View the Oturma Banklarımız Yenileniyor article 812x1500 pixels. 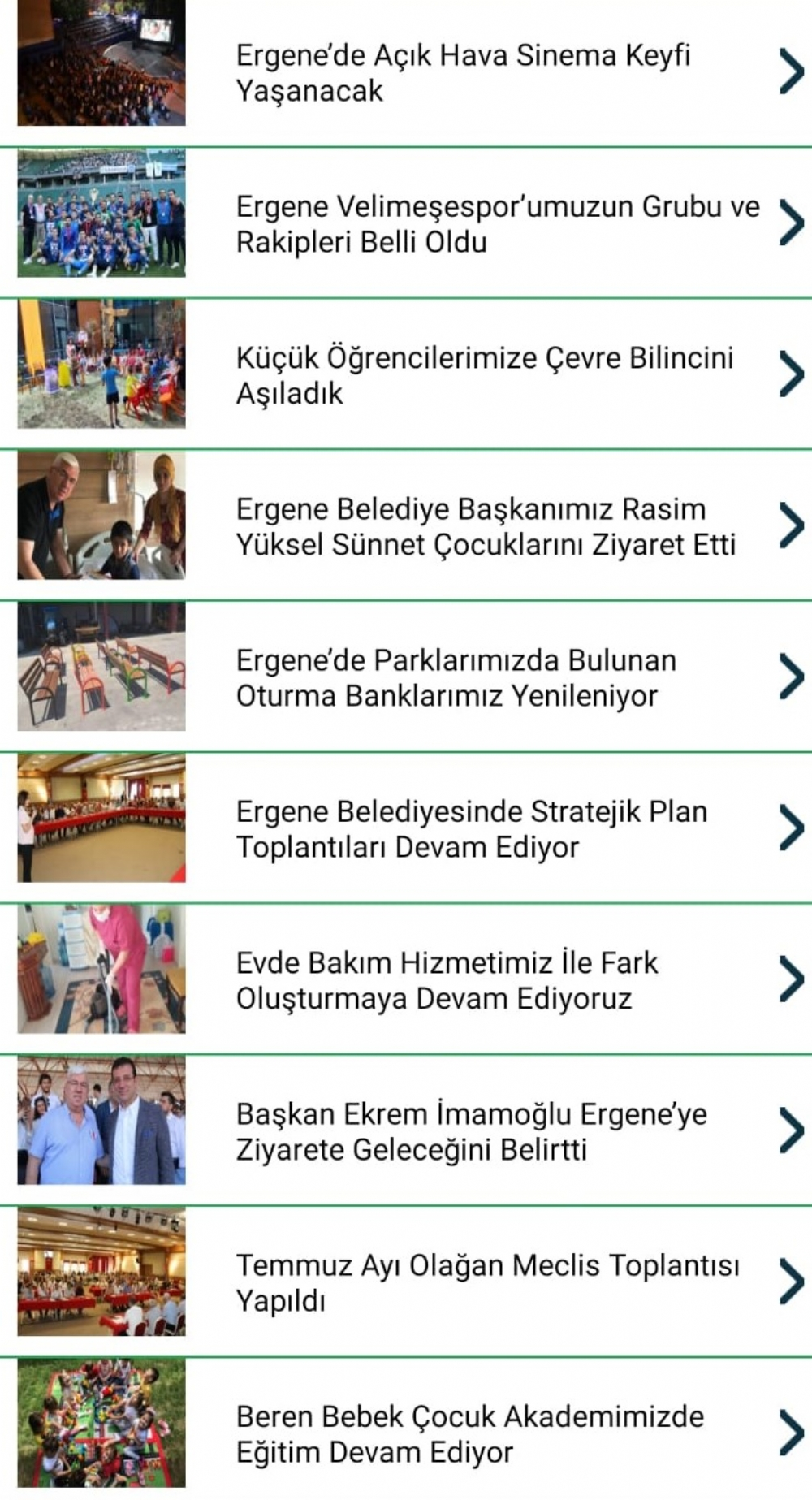406,677
